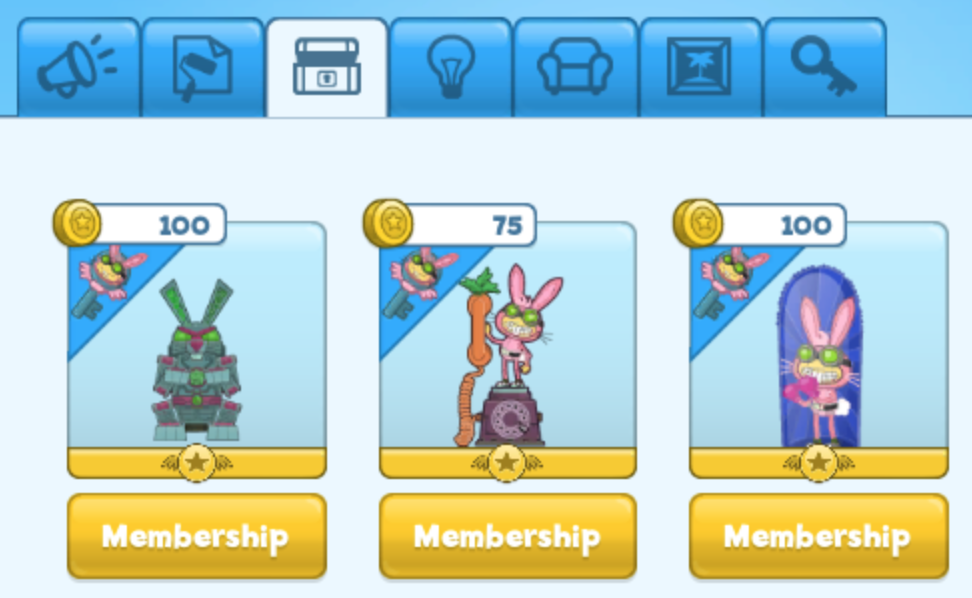Switch to the palm tree picture tab
972x598 pixels.
pos(700,68)
